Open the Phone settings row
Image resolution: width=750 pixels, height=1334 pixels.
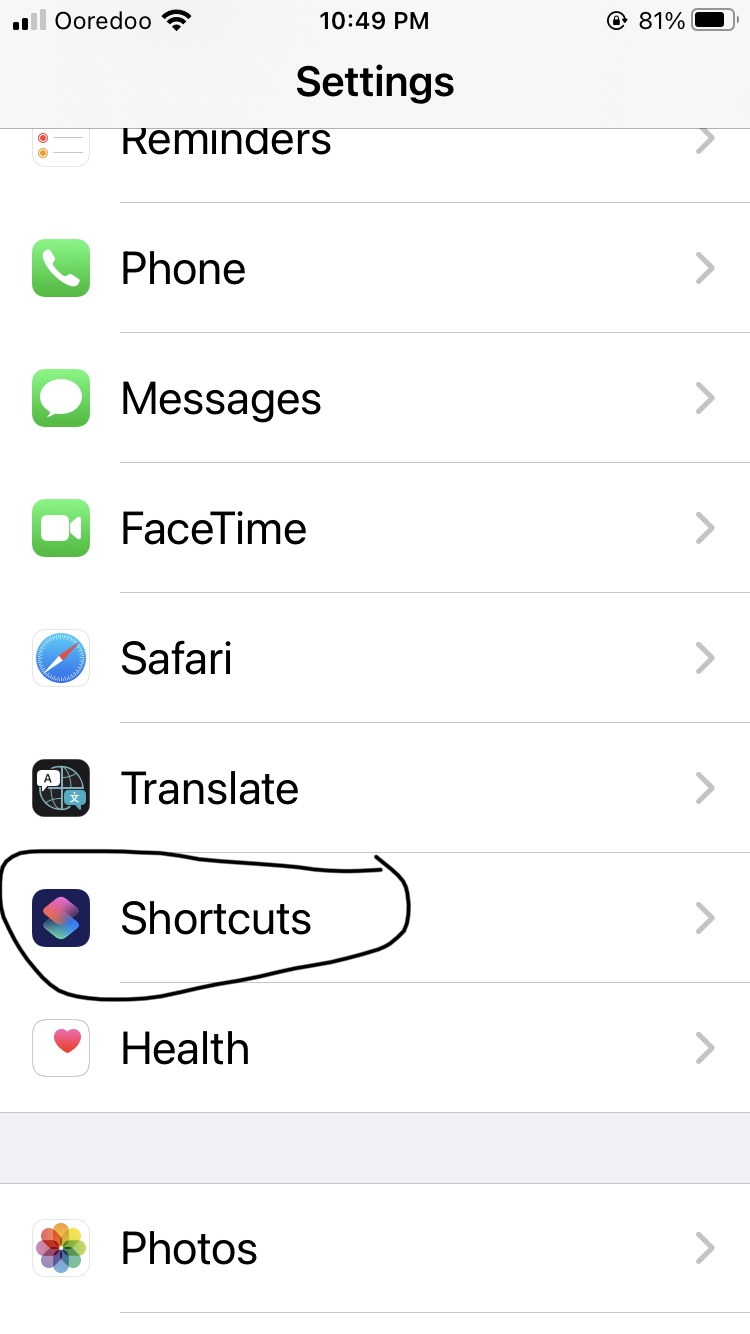(x=375, y=268)
